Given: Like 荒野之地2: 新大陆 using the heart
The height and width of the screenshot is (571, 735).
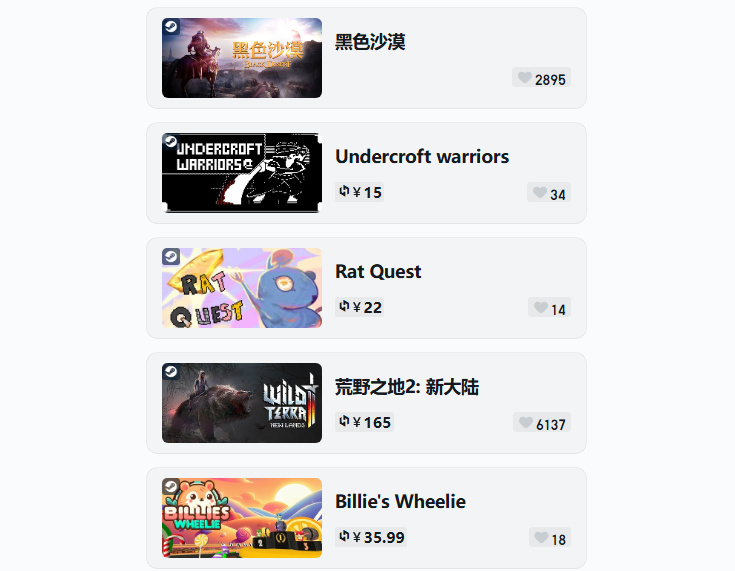Looking at the screenshot, I should (526, 423).
